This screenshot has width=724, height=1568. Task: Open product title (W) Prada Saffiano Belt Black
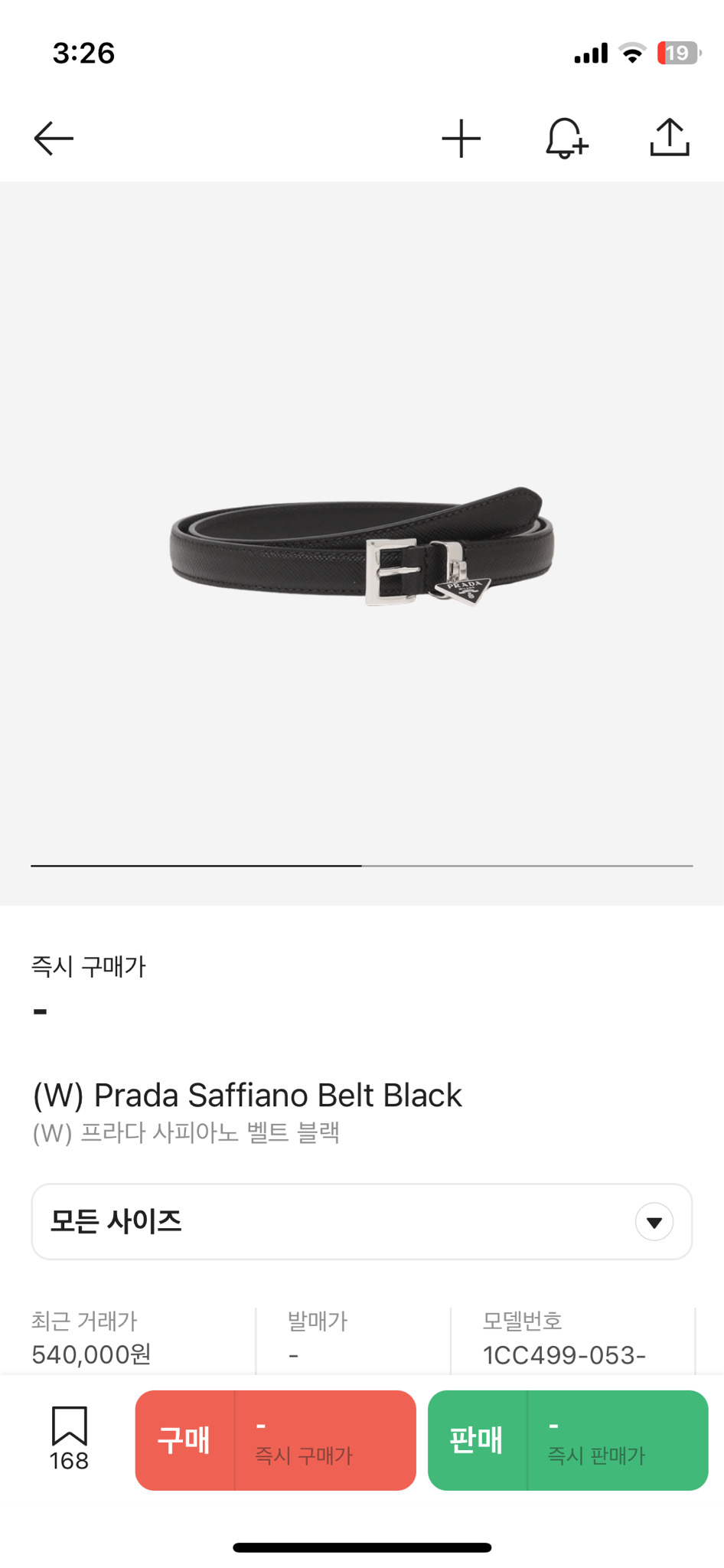point(246,1095)
